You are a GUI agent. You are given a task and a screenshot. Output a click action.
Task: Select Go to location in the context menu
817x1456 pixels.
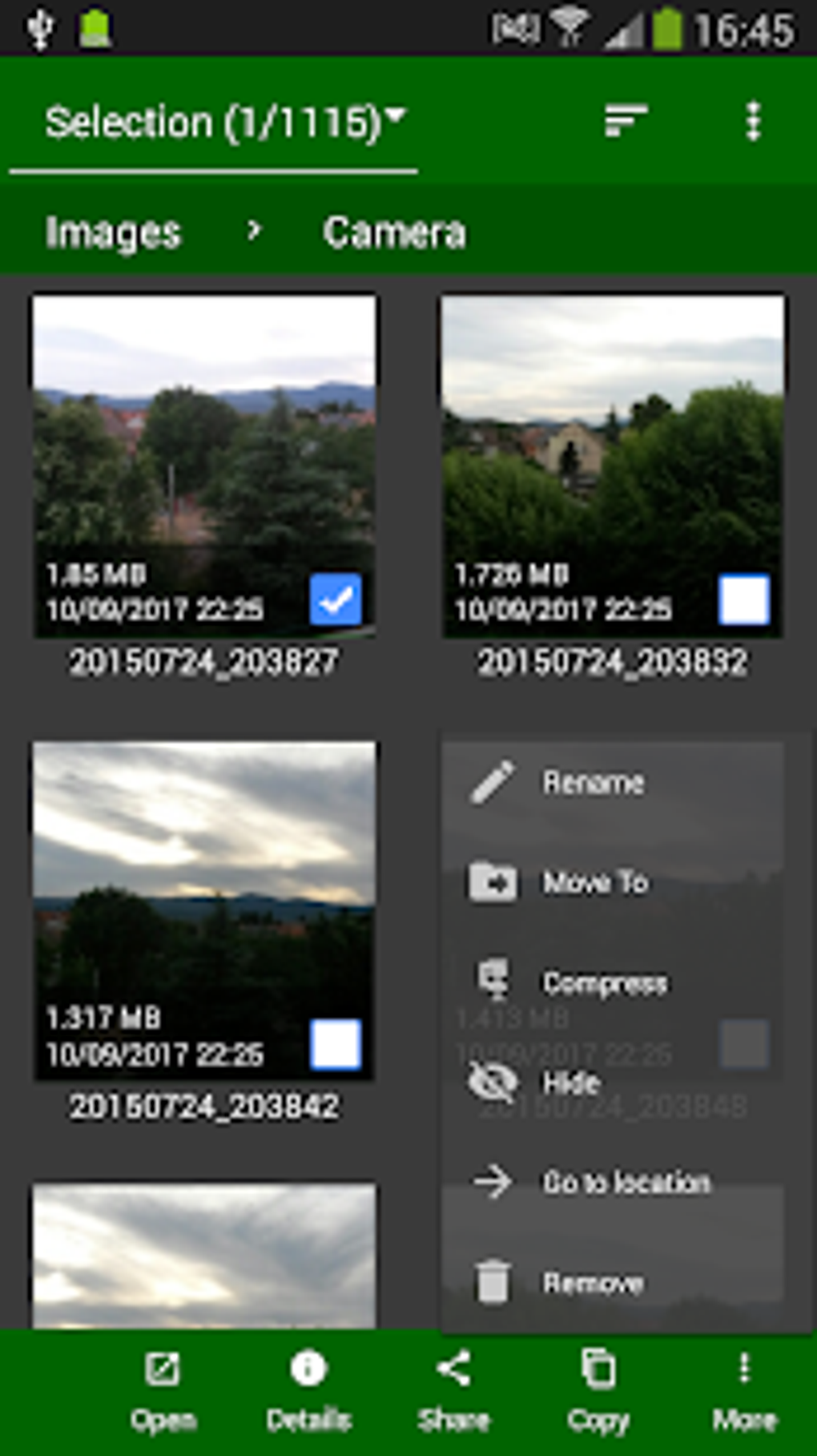point(627,1183)
